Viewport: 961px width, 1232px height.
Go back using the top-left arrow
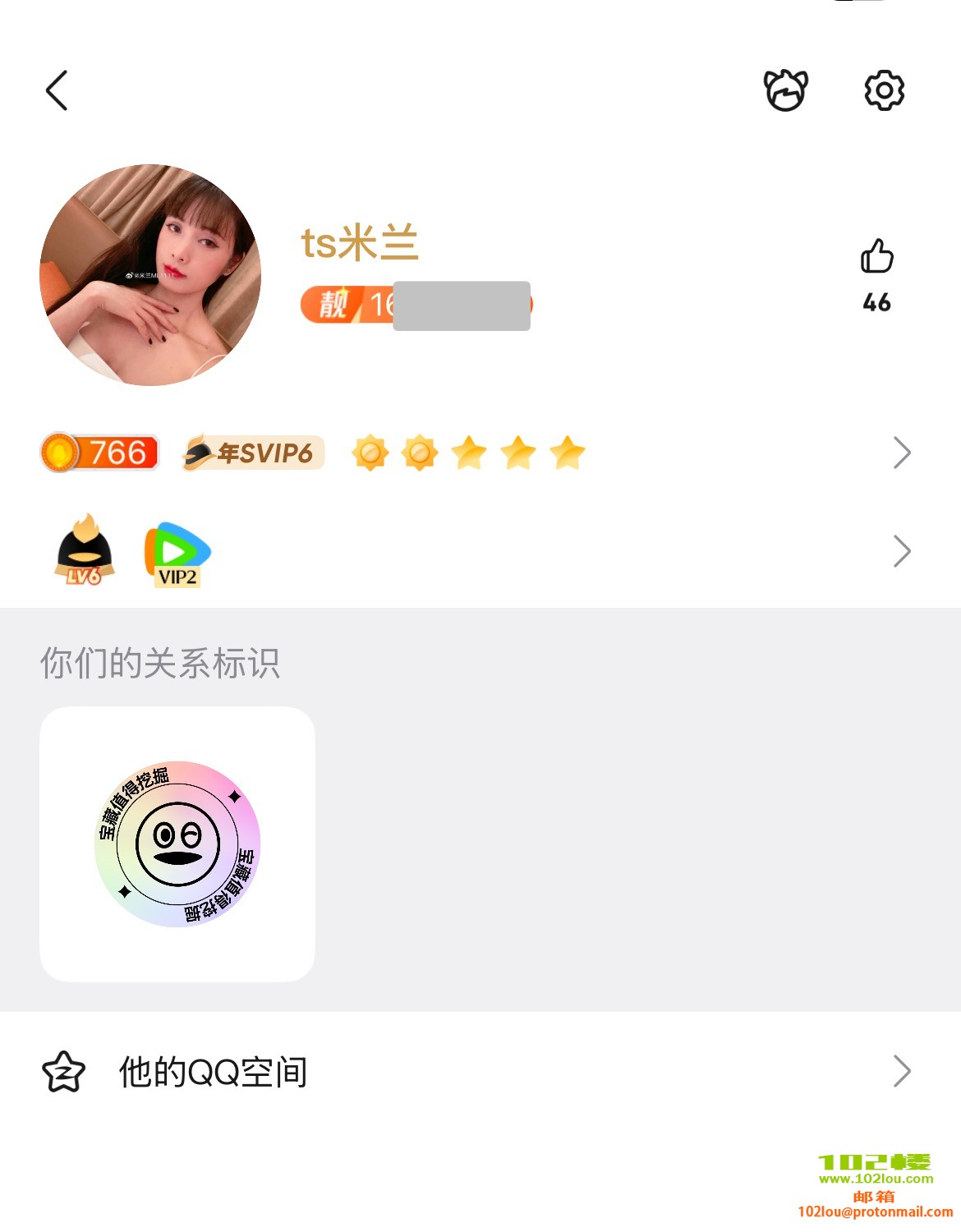(57, 90)
